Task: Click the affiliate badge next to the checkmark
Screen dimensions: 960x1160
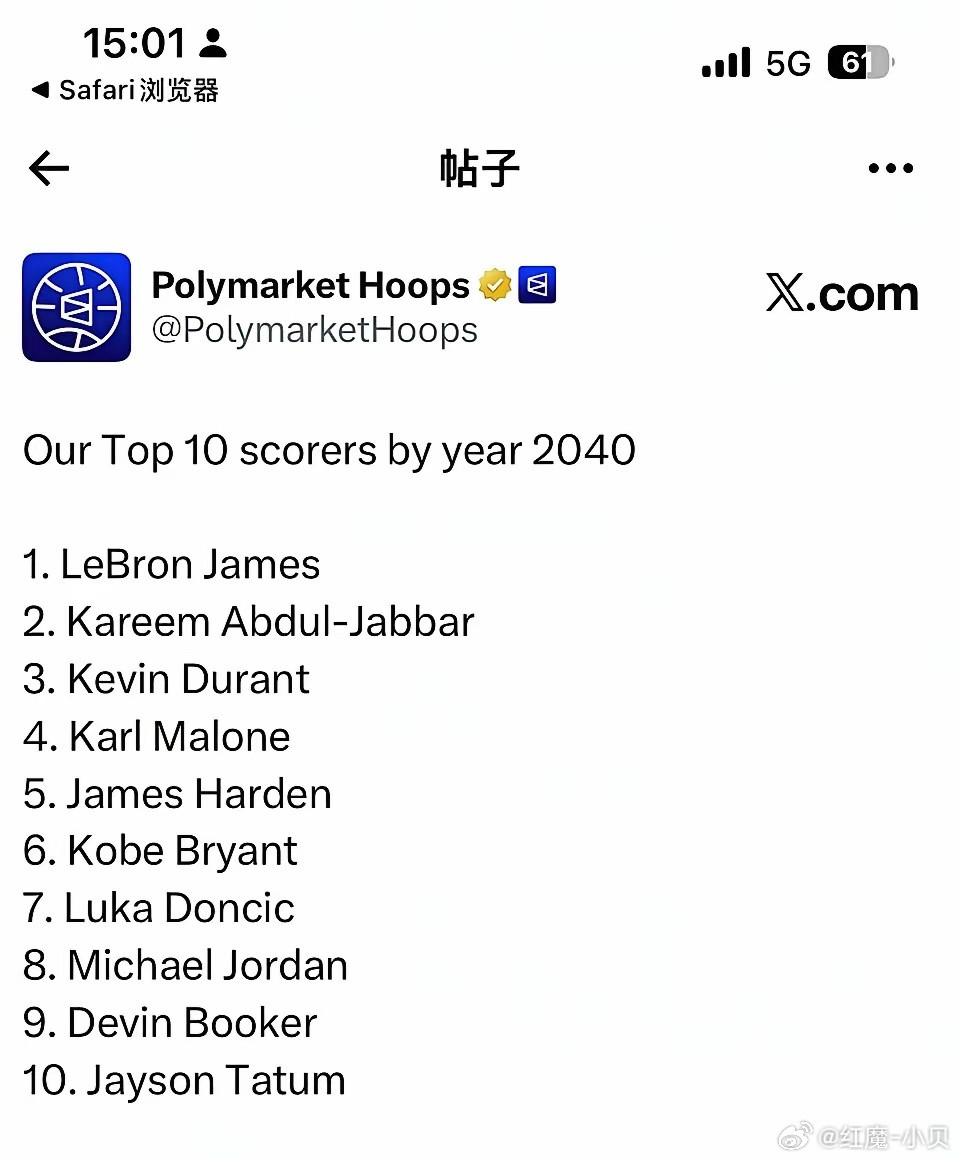Action: (x=537, y=286)
